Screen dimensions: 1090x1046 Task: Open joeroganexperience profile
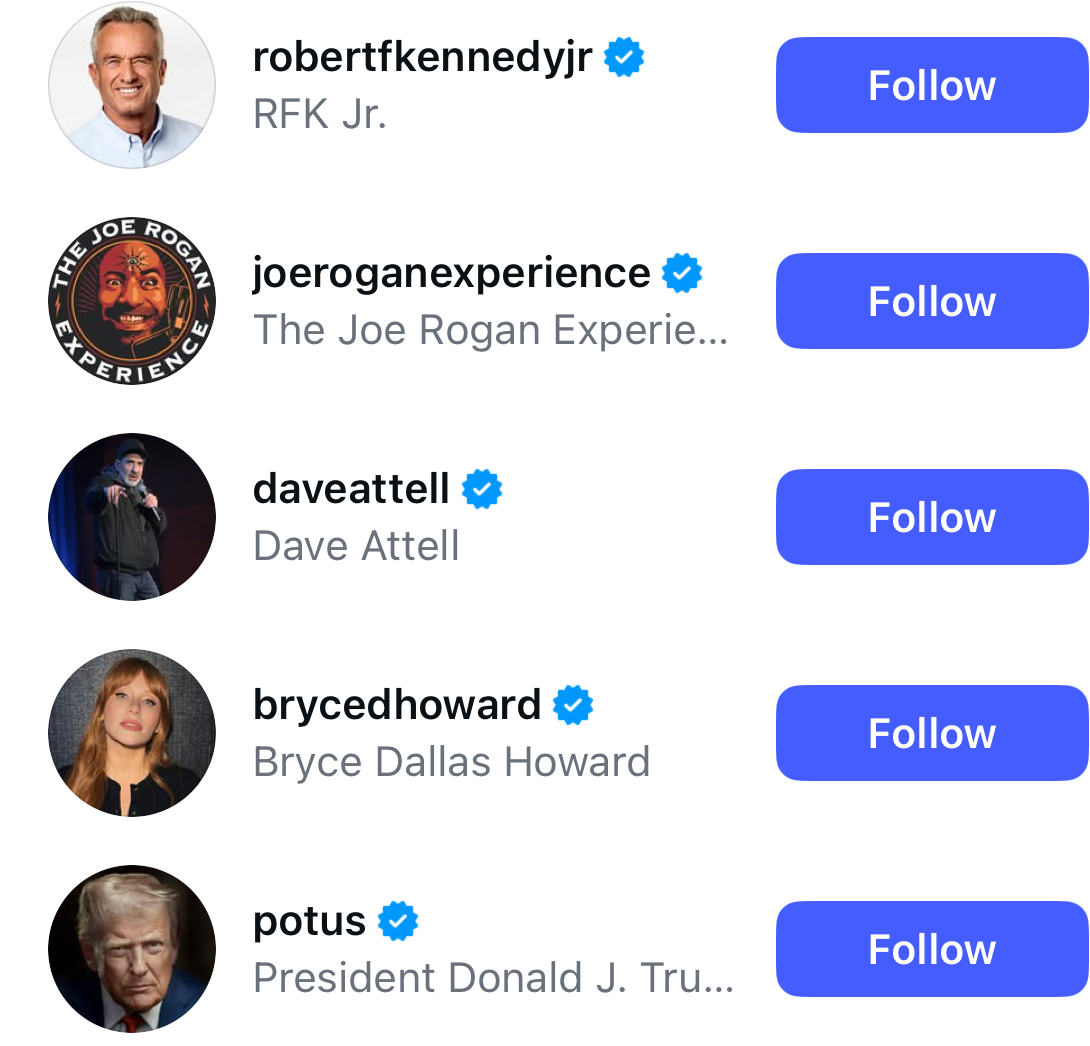tap(451, 274)
